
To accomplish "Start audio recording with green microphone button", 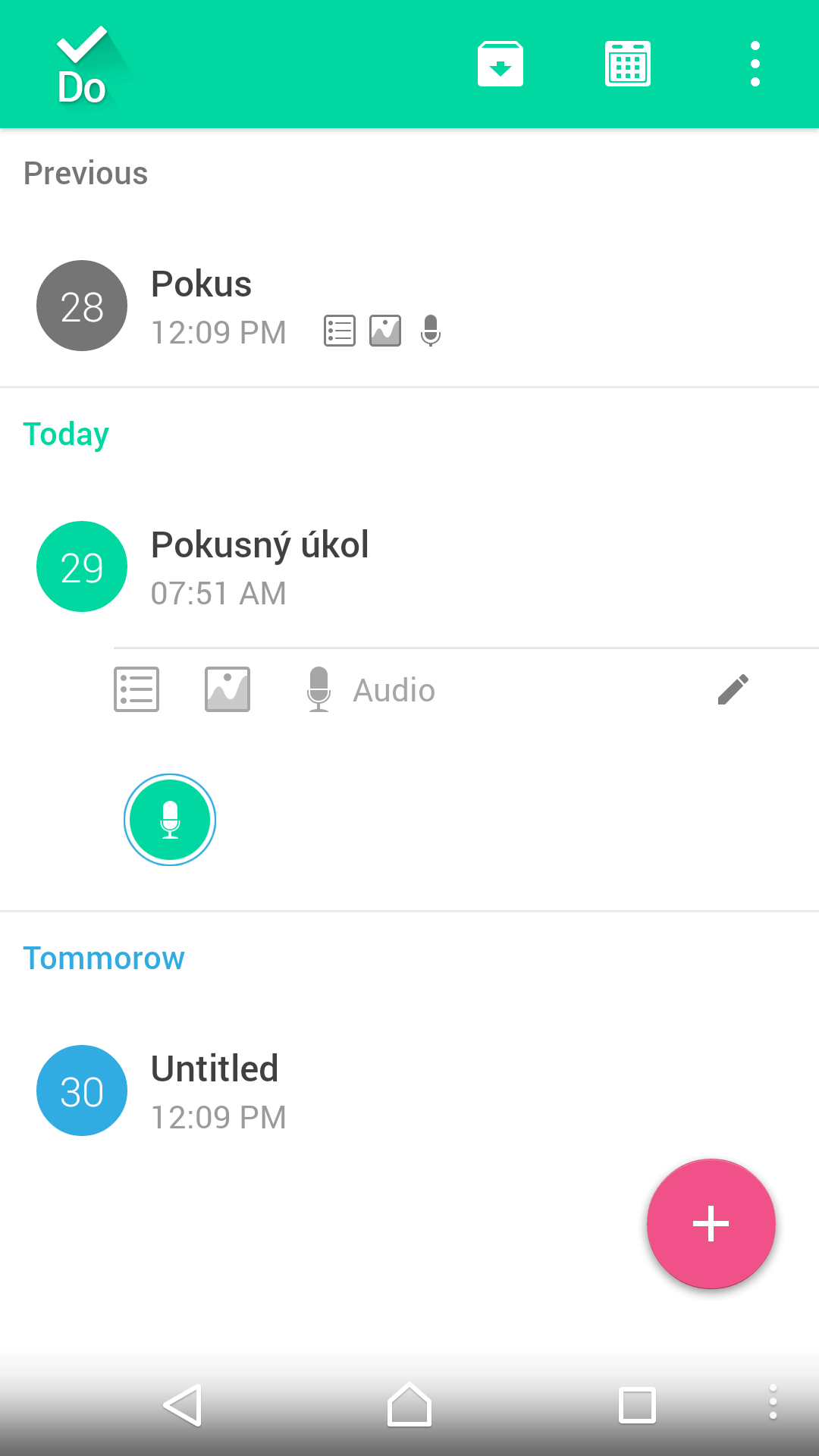I will point(170,820).
